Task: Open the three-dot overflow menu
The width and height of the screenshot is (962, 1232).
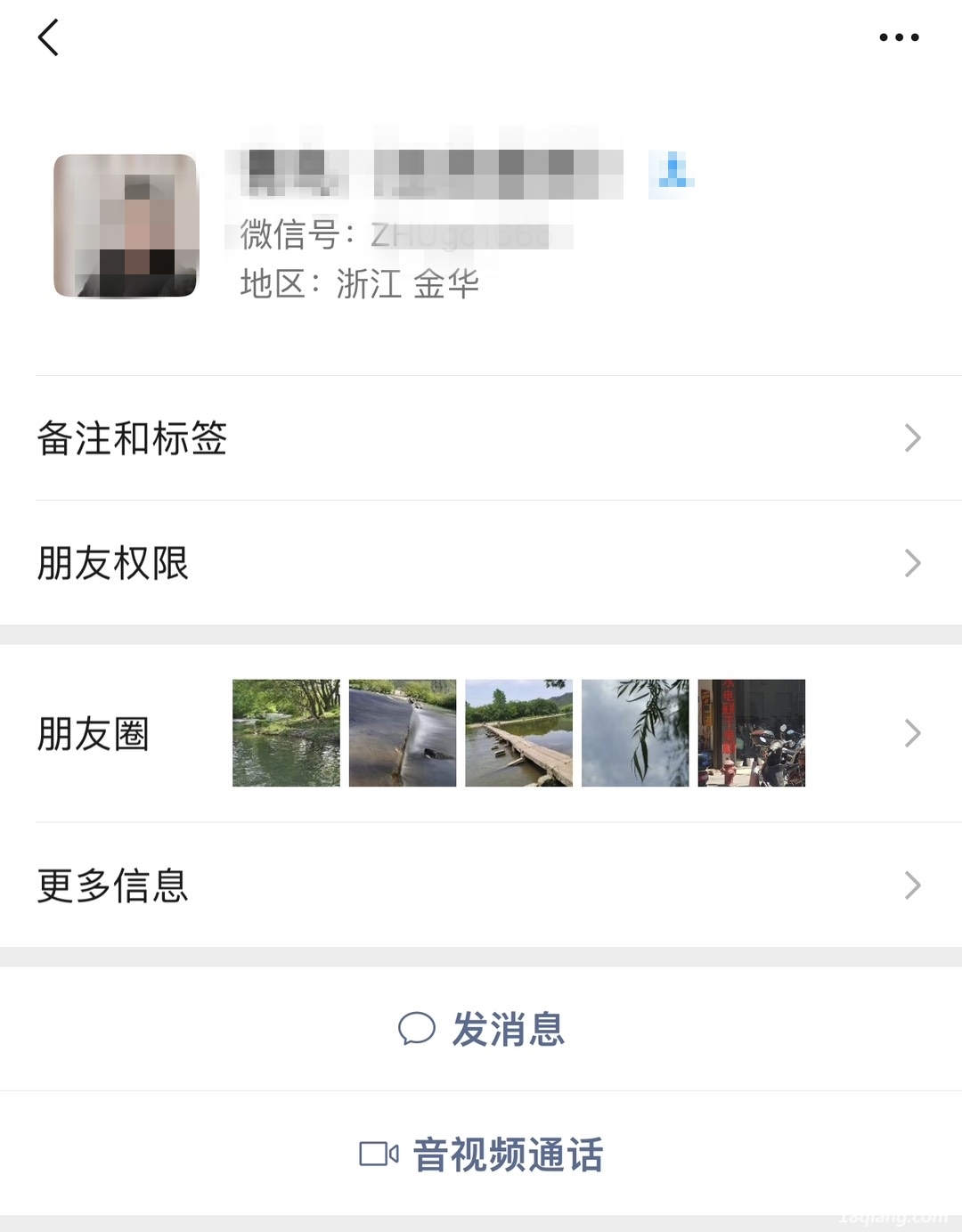Action: pos(898,37)
